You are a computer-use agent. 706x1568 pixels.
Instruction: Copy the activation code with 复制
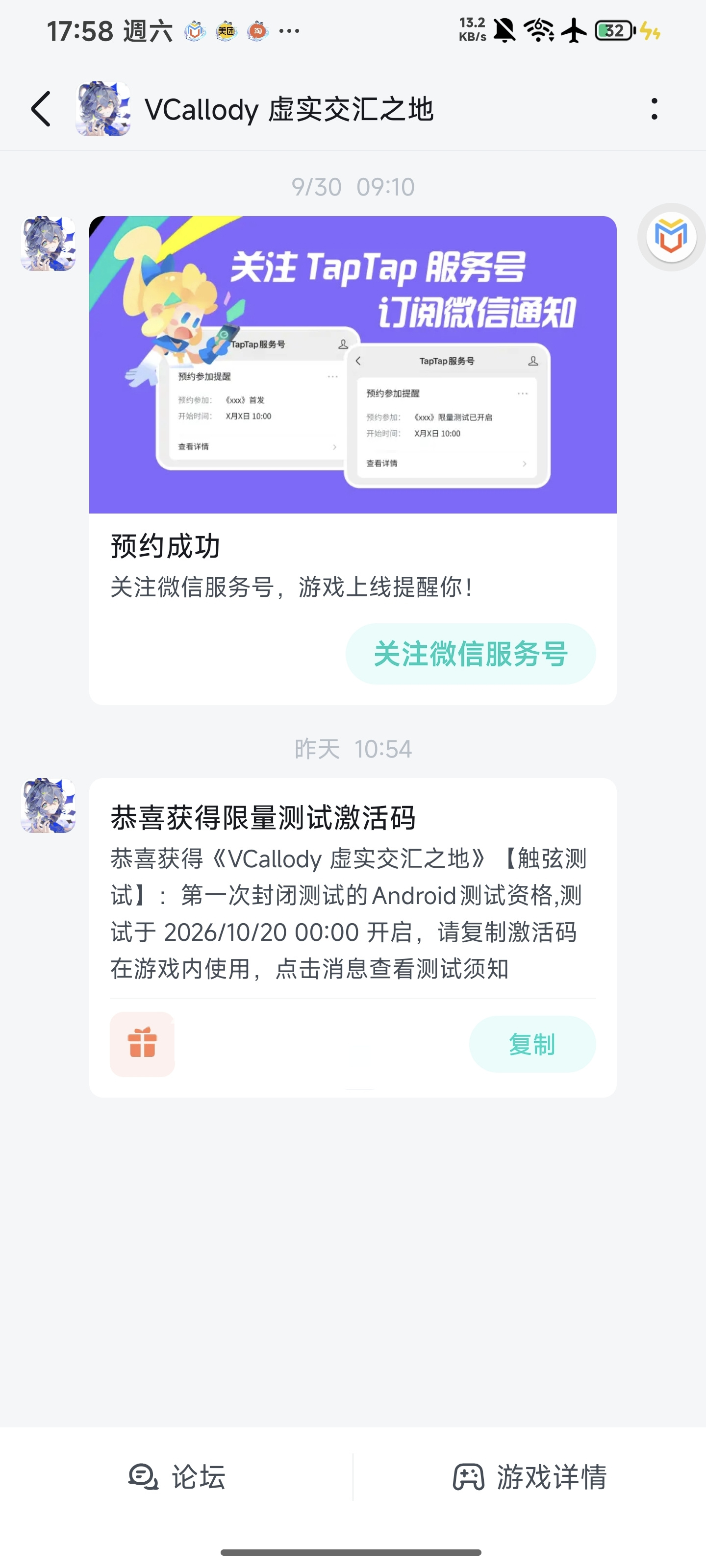[x=532, y=1044]
